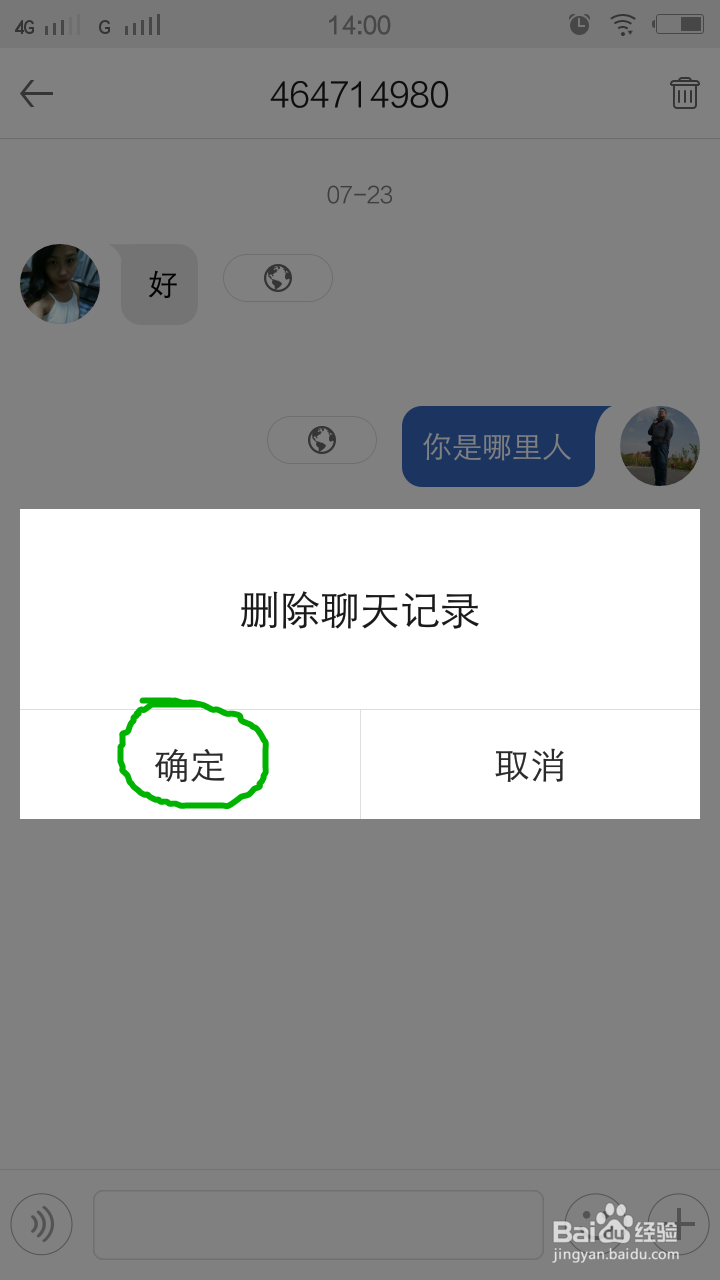Tap the translate globe icon next to 好
The image size is (720, 1280).
[x=277, y=278]
